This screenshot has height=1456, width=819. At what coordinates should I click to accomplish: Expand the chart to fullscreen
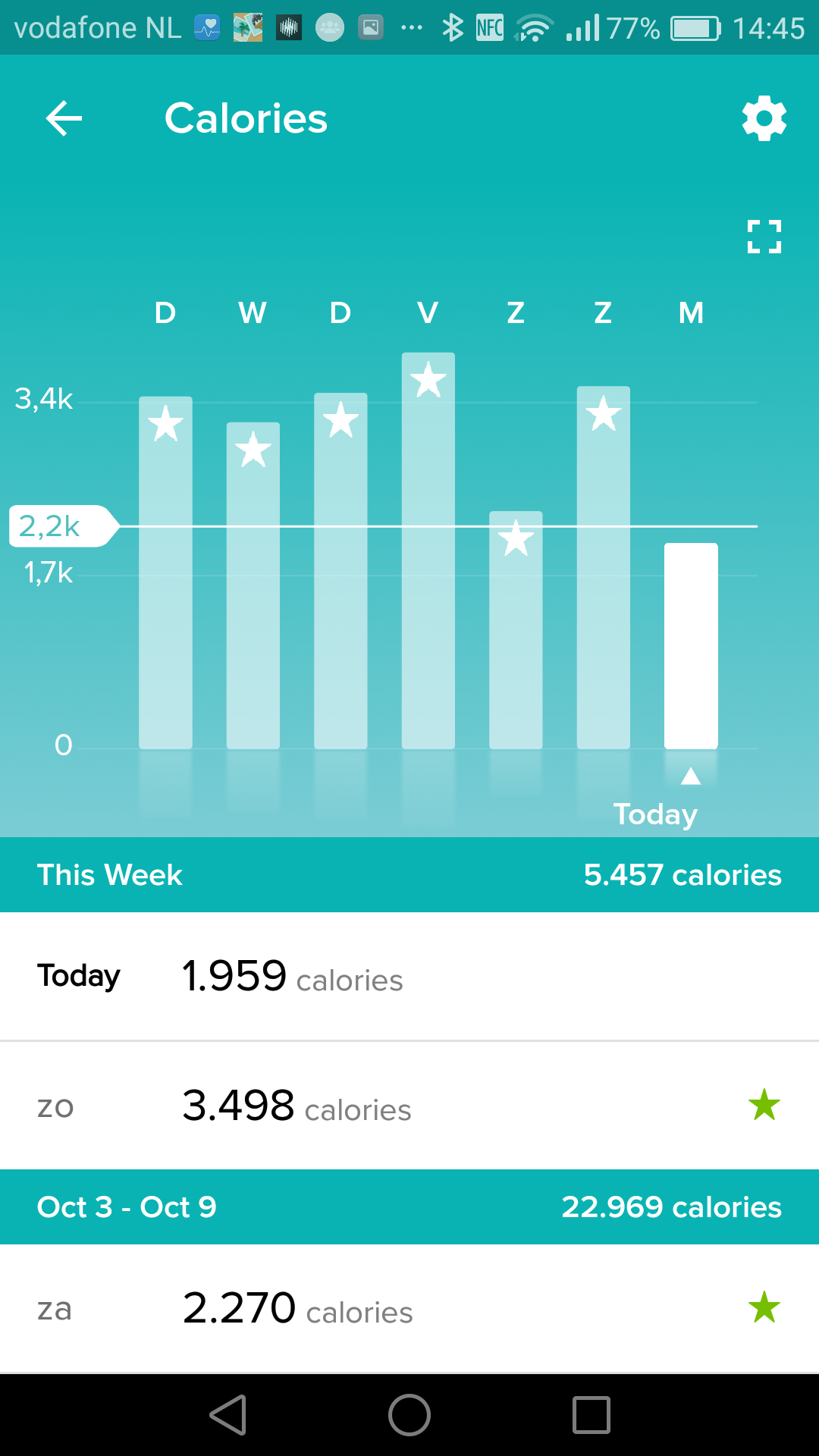click(764, 237)
